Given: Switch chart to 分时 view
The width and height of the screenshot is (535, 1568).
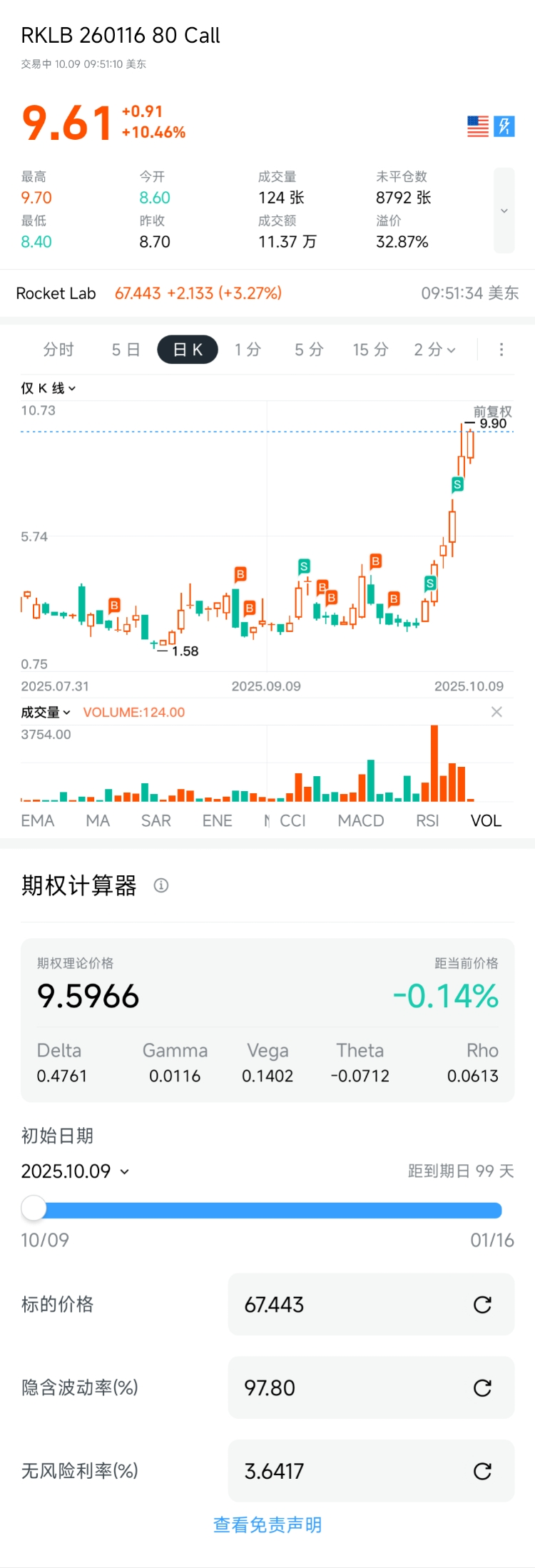Looking at the screenshot, I should tap(58, 350).
